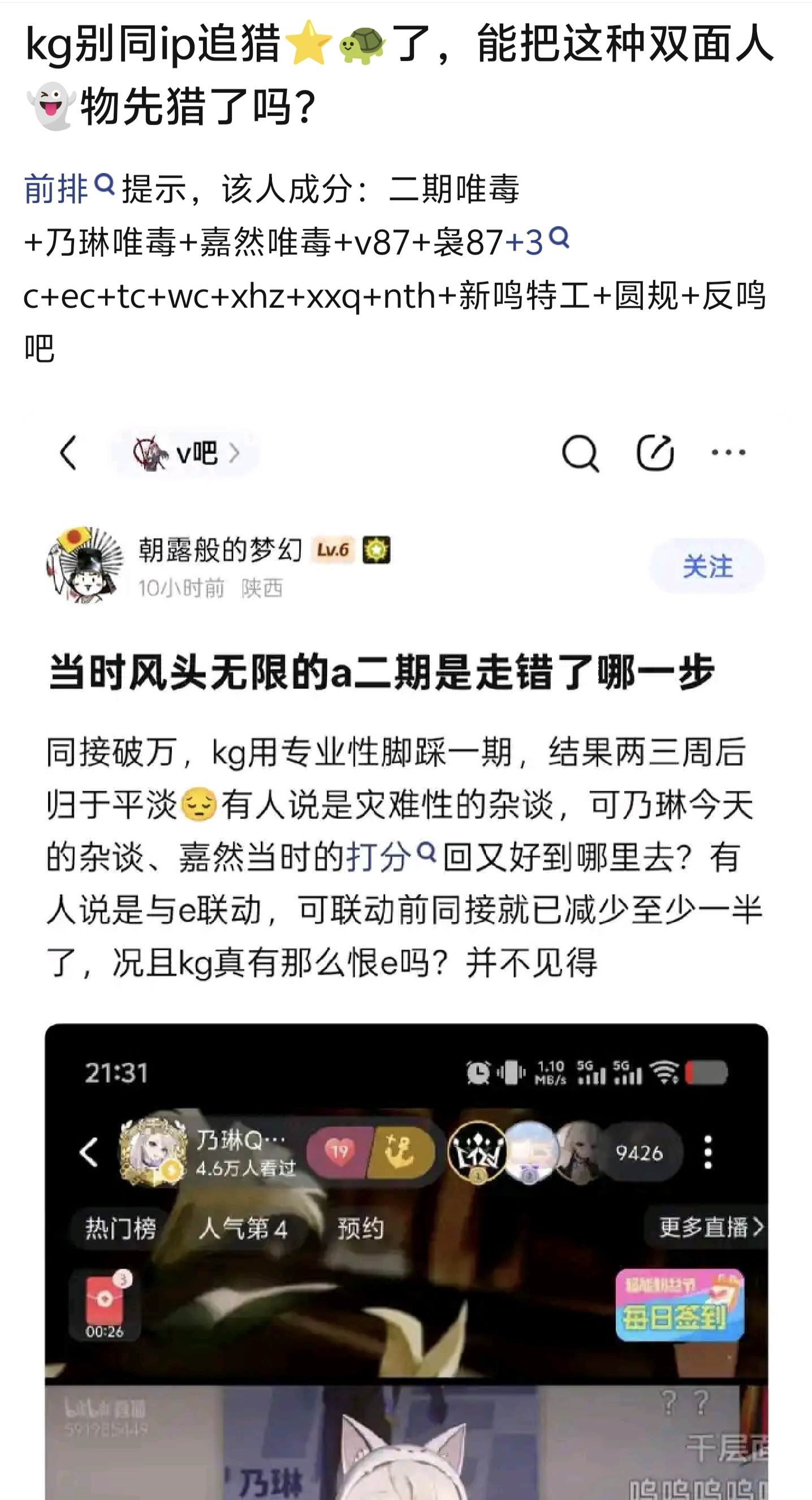
Task: Open the embedded v吧 post screenshot image
Action: point(405,932)
